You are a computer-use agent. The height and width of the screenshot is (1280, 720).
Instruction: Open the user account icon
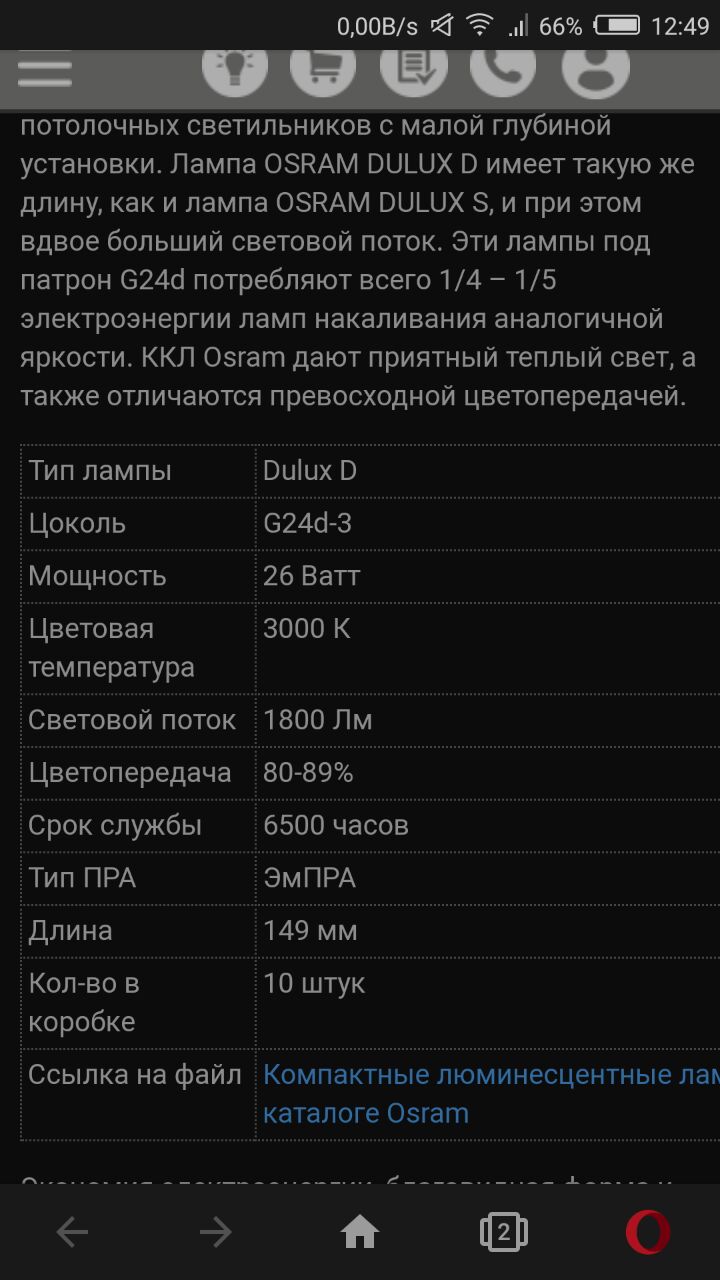(595, 66)
